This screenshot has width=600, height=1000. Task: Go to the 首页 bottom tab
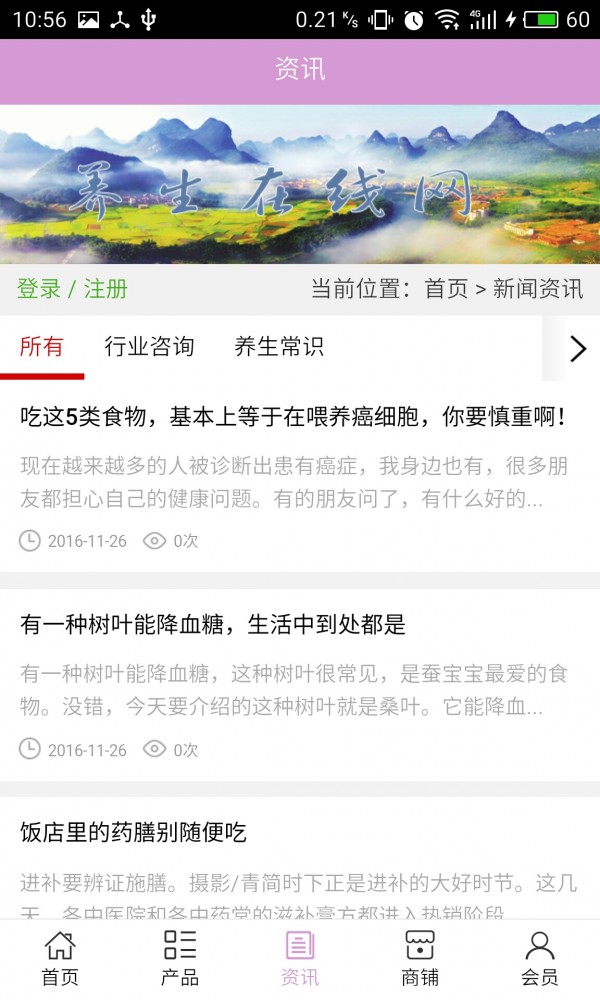tap(60, 958)
